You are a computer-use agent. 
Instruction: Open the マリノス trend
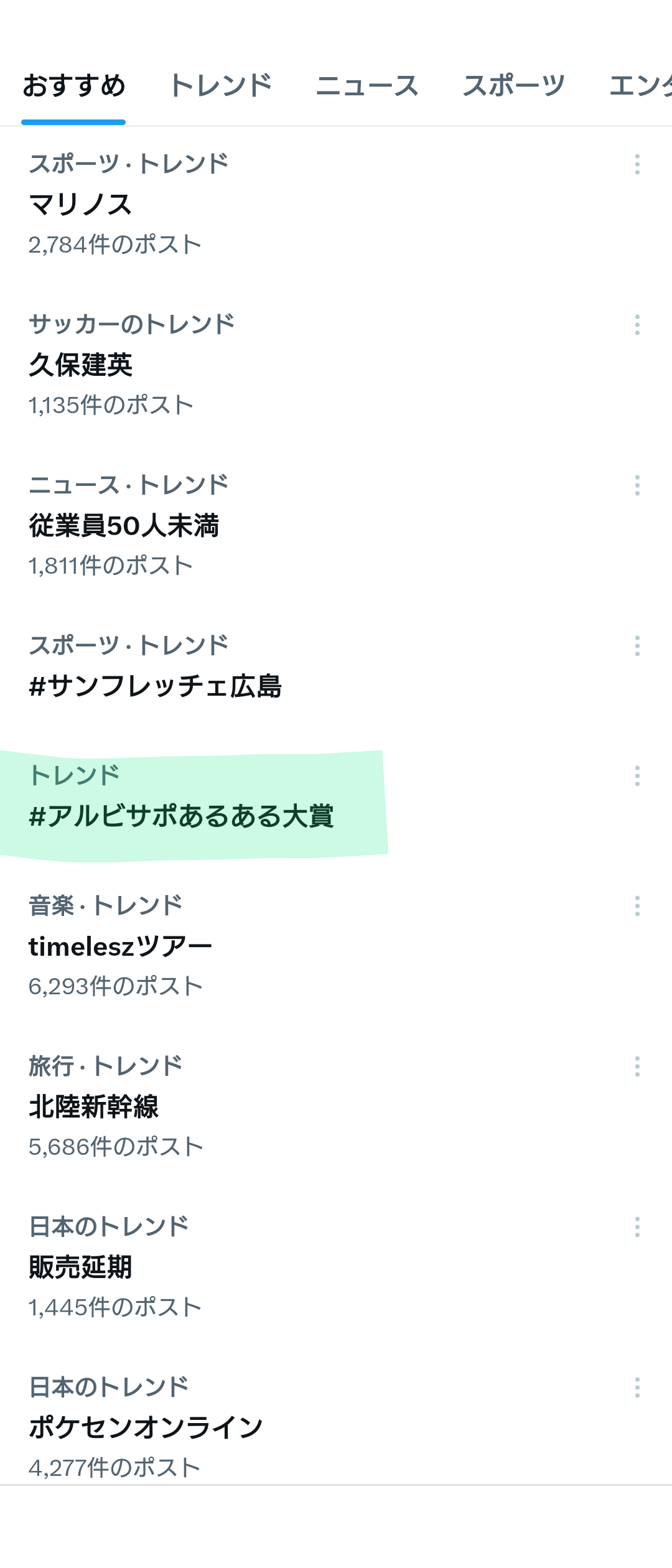(81, 204)
